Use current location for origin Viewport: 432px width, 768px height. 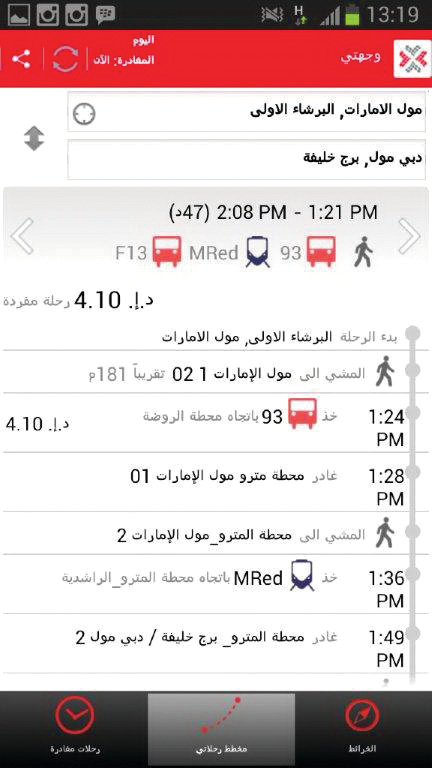point(84,114)
